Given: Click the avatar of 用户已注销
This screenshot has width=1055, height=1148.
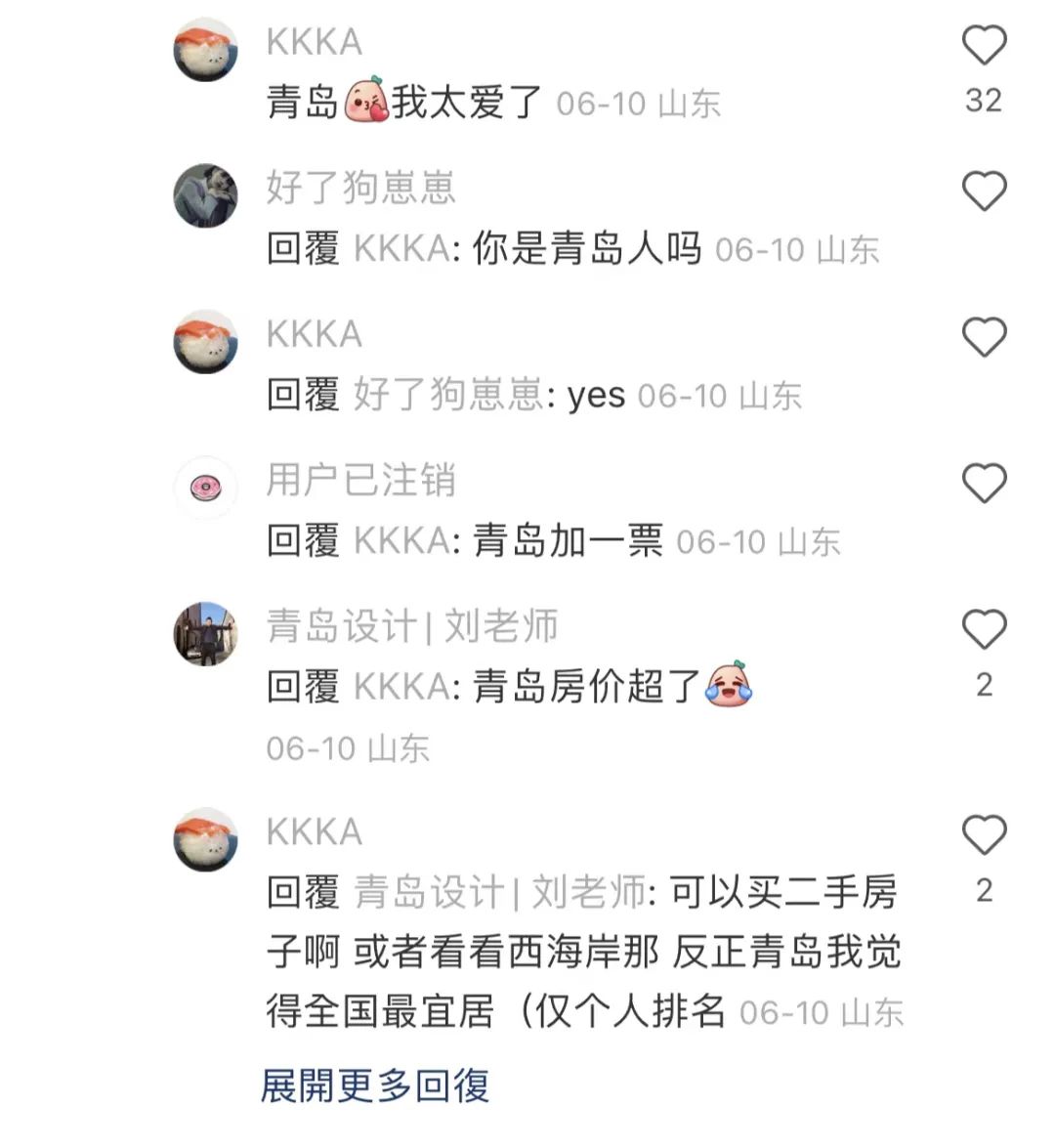Looking at the screenshot, I should (x=205, y=487).
